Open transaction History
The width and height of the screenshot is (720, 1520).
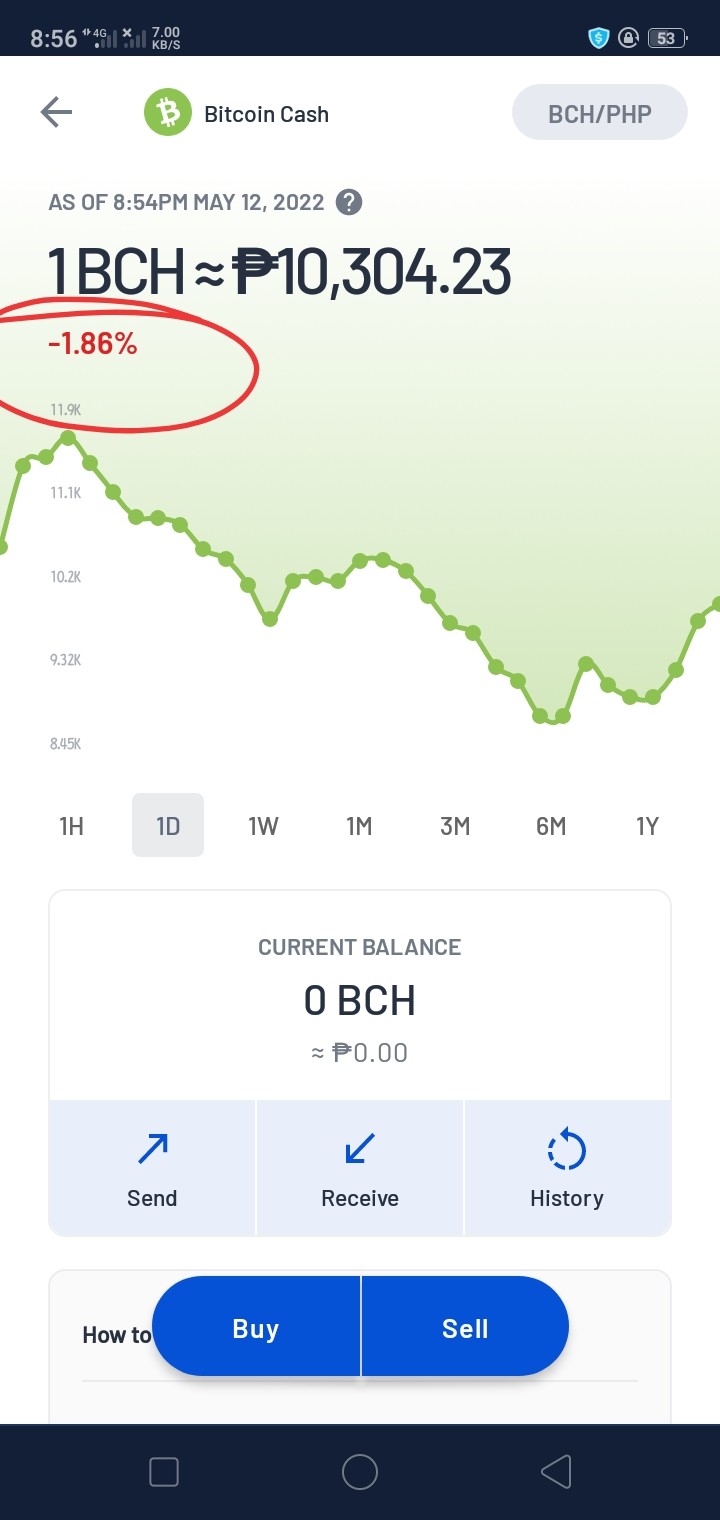coord(567,1168)
